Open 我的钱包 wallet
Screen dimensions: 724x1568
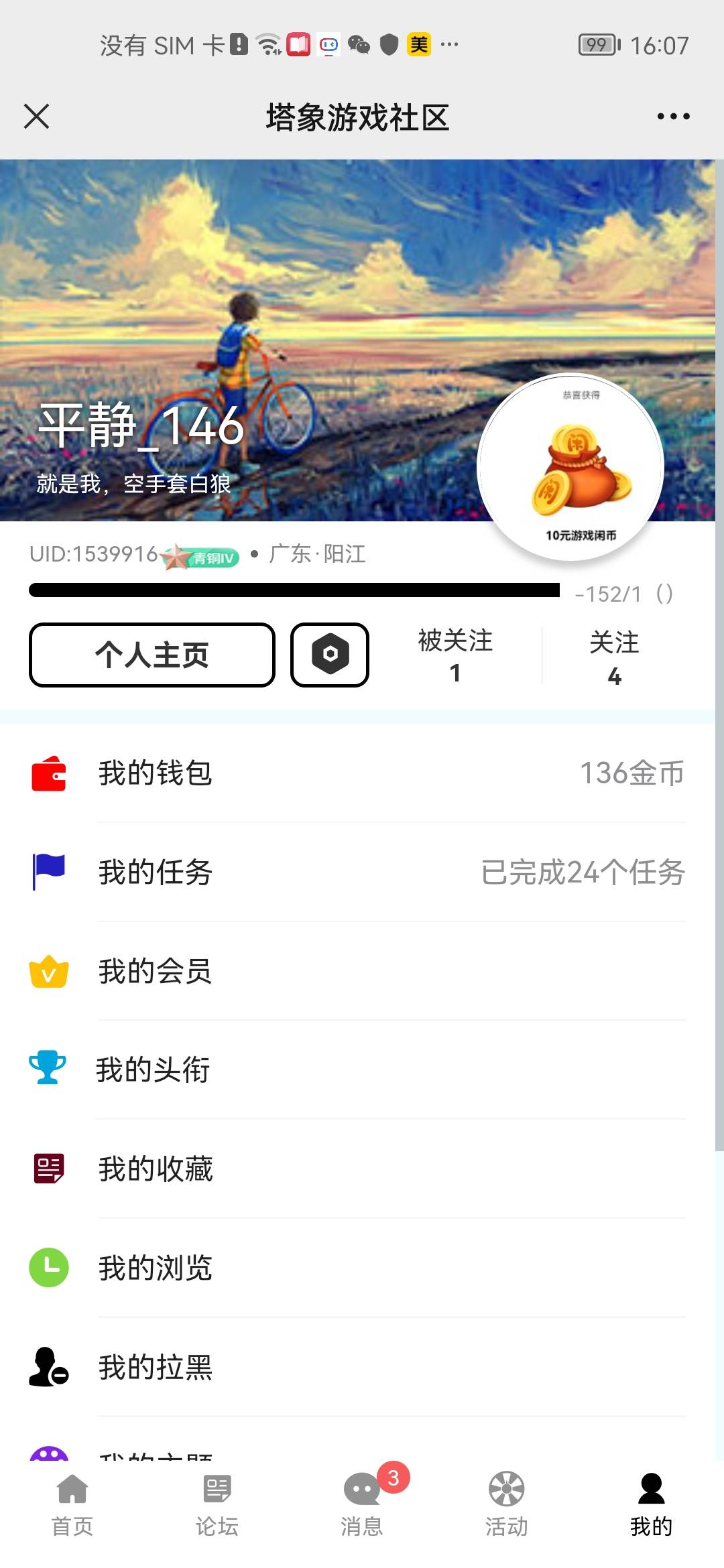[x=358, y=773]
